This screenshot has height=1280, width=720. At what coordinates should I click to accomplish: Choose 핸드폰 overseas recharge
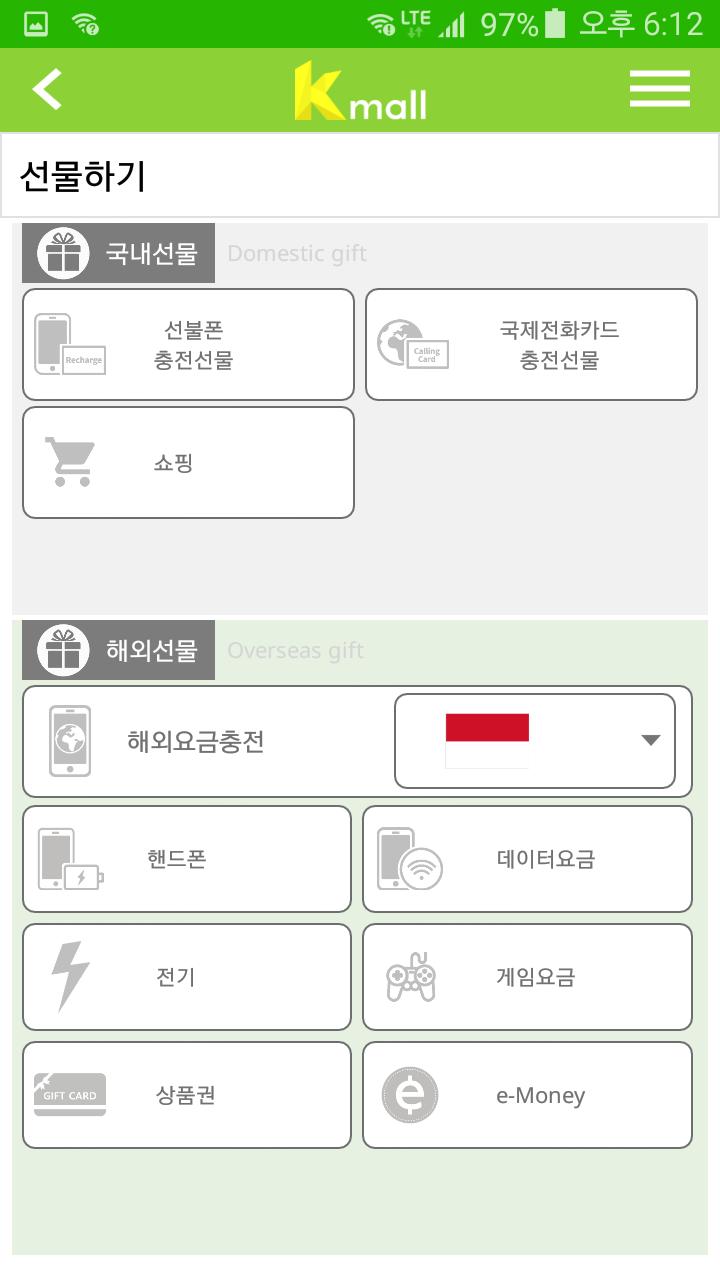[187, 859]
